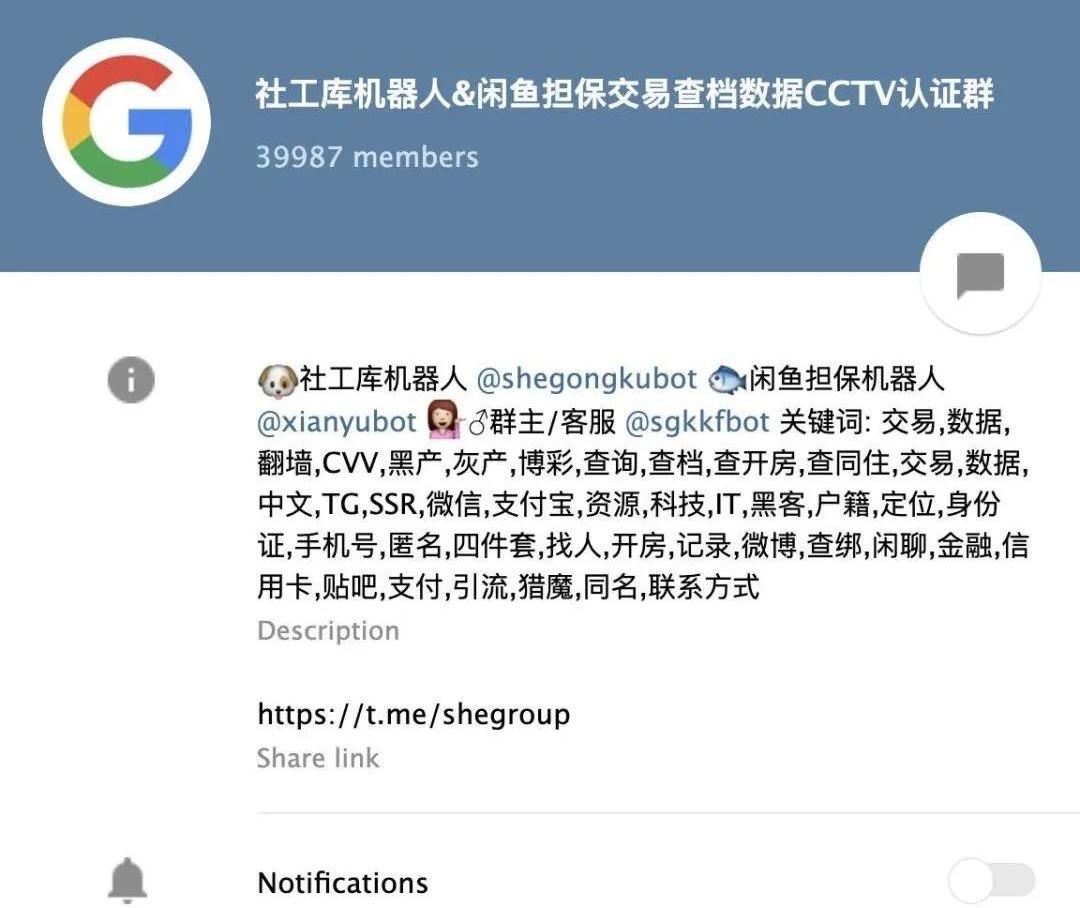Viewport: 1080px width, 908px height.
Task: Open the group chat message button
Action: pos(980,274)
